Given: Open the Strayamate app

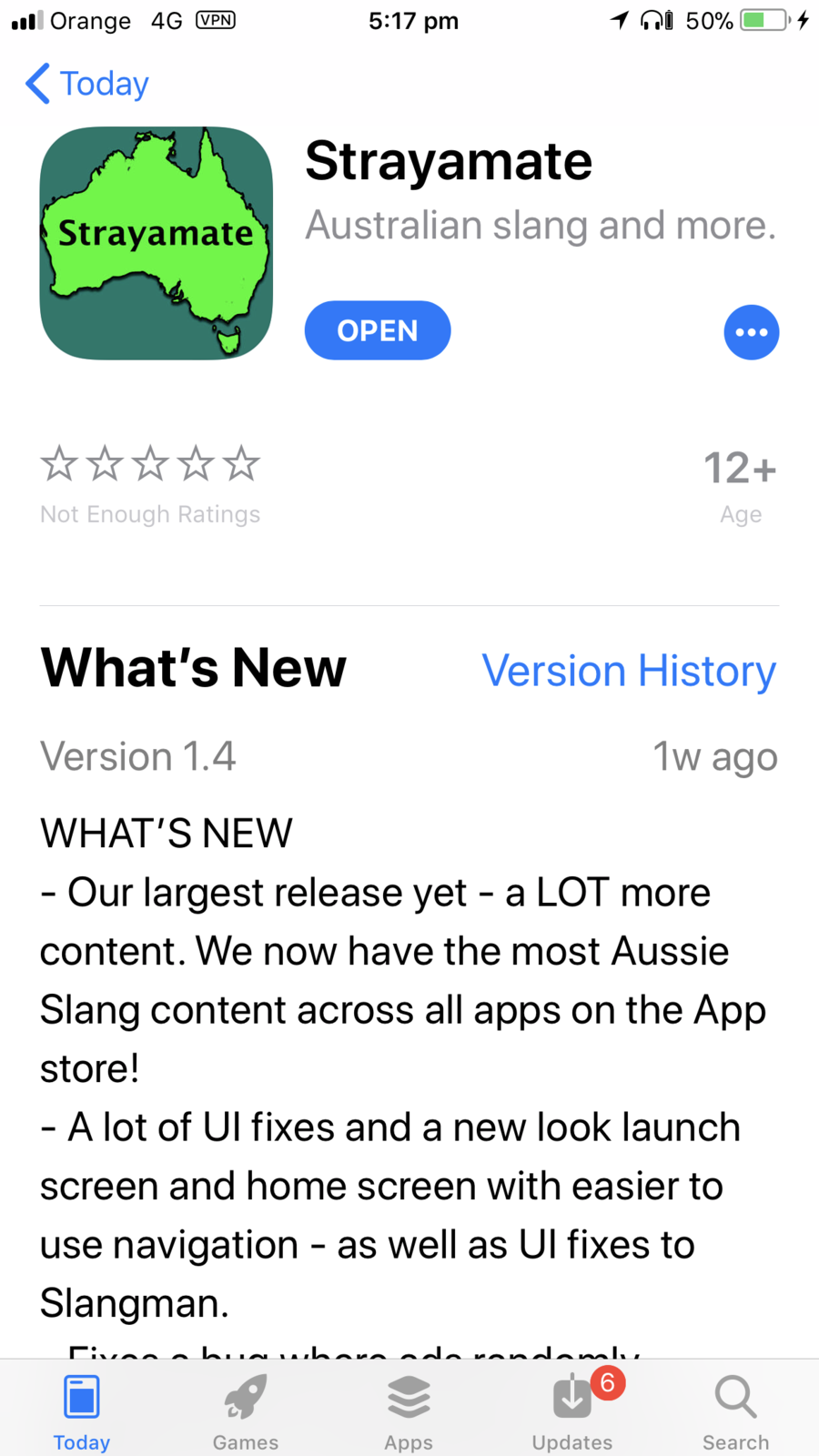Looking at the screenshot, I should [x=377, y=330].
